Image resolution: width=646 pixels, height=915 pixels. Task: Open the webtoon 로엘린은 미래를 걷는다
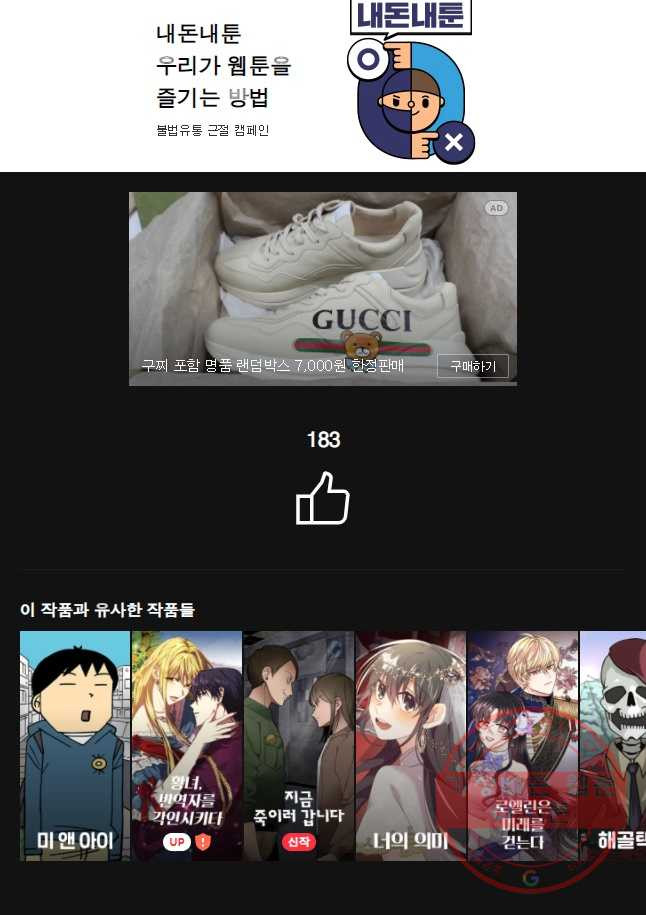(x=523, y=745)
